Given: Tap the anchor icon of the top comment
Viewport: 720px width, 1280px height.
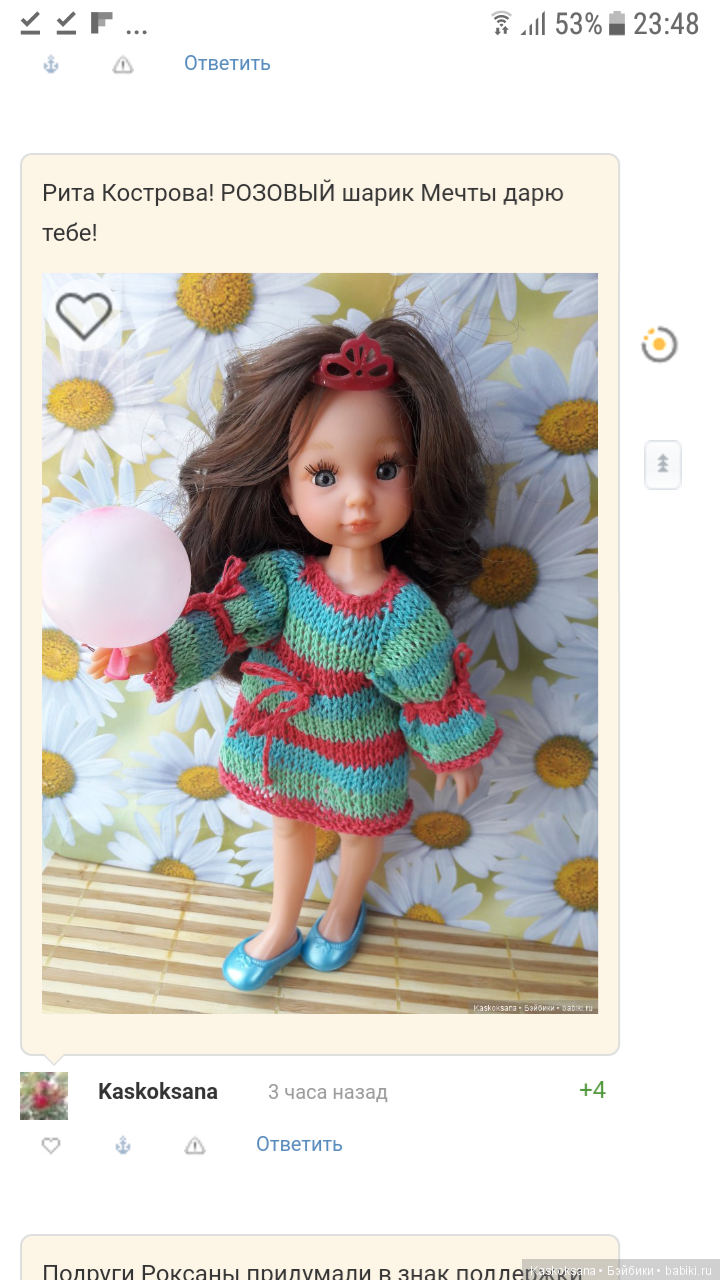Looking at the screenshot, I should 51,64.
